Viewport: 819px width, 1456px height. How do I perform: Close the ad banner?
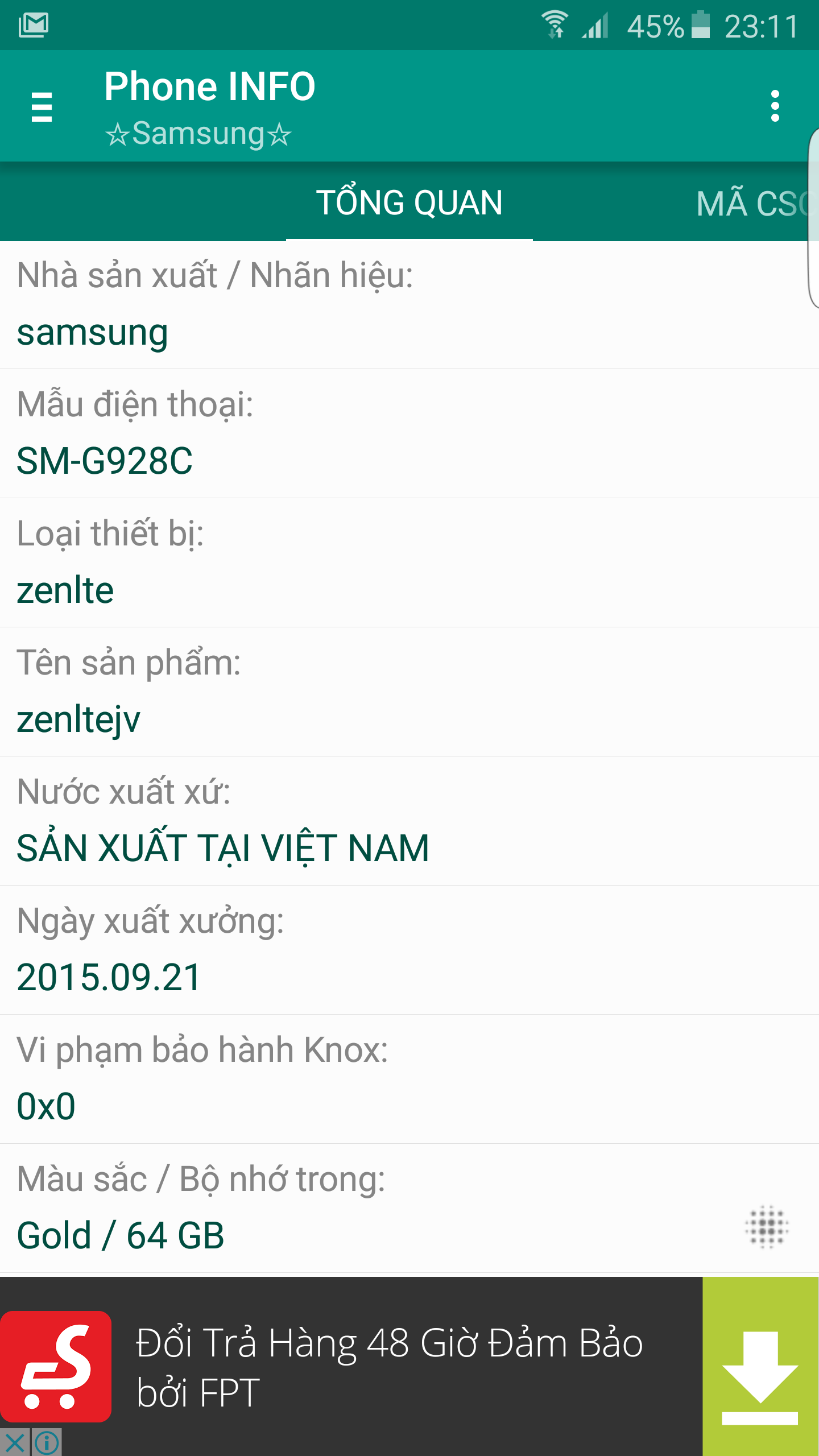tap(15, 1443)
